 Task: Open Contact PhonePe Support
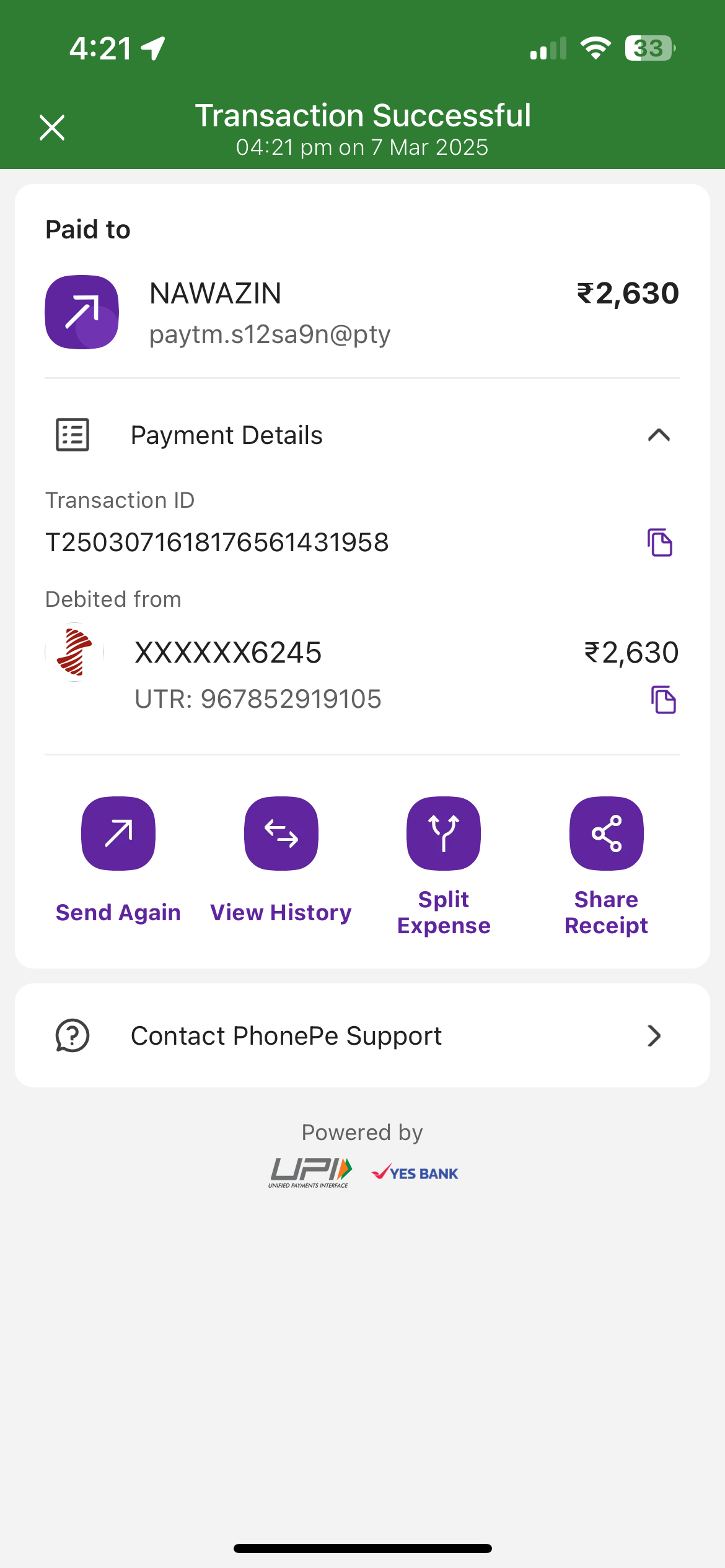coord(362,1035)
